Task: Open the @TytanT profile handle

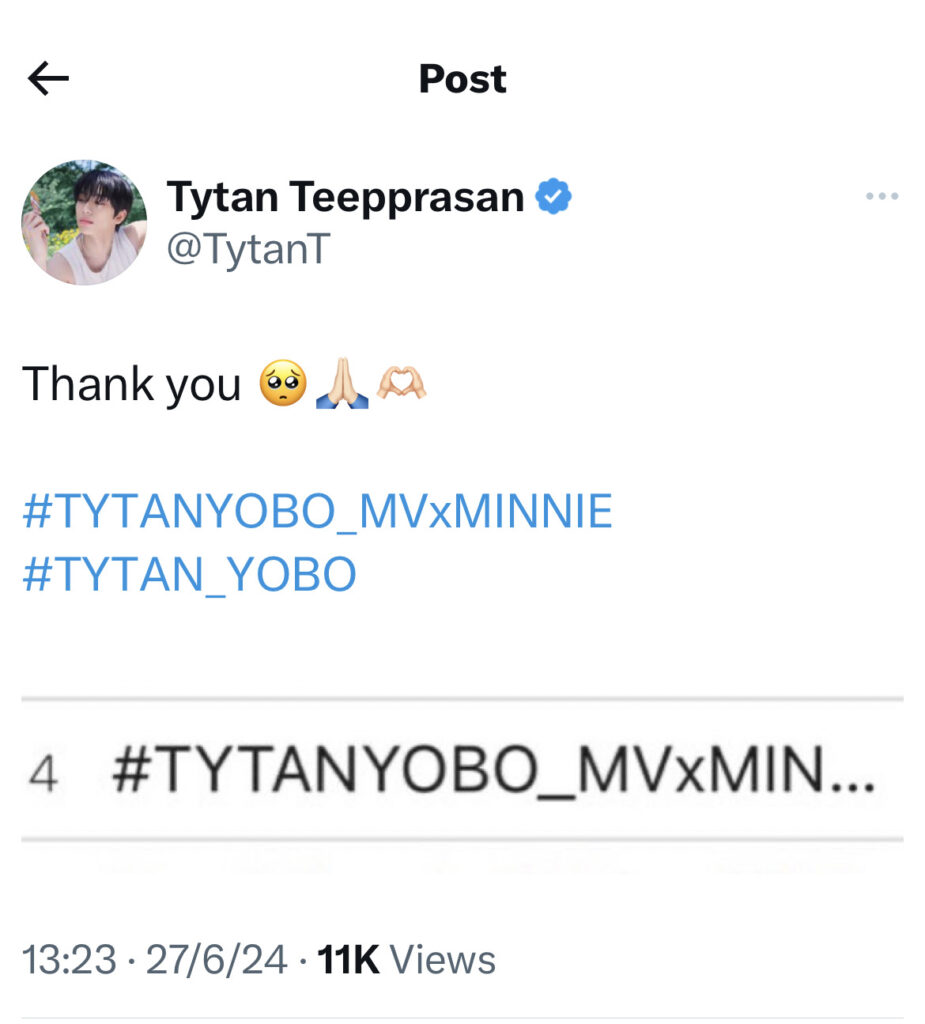Action: [247, 248]
